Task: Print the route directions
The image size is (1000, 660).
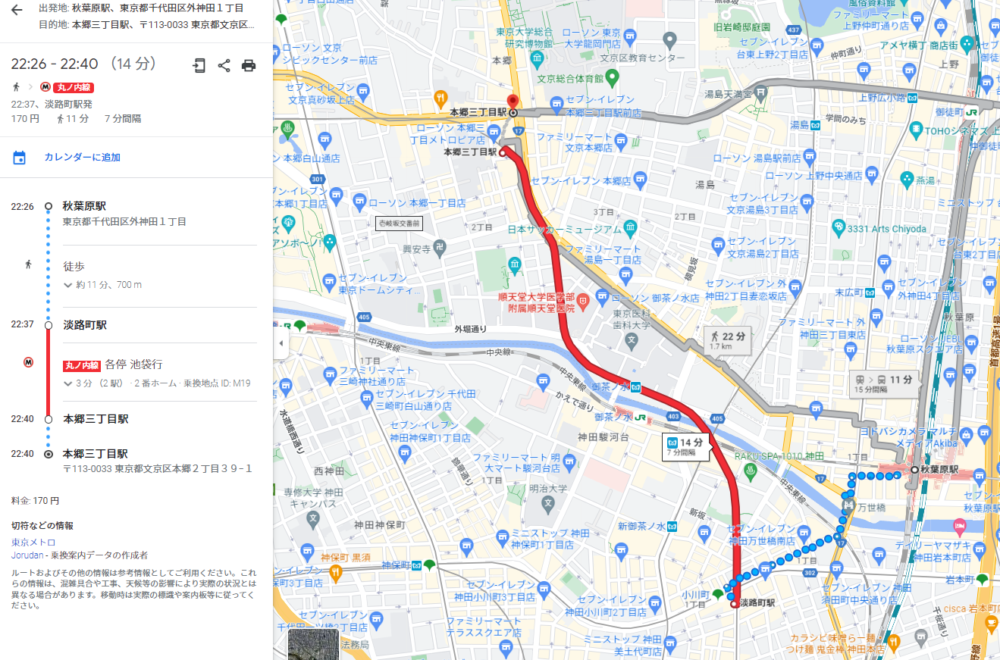Action: pyautogui.click(x=249, y=65)
